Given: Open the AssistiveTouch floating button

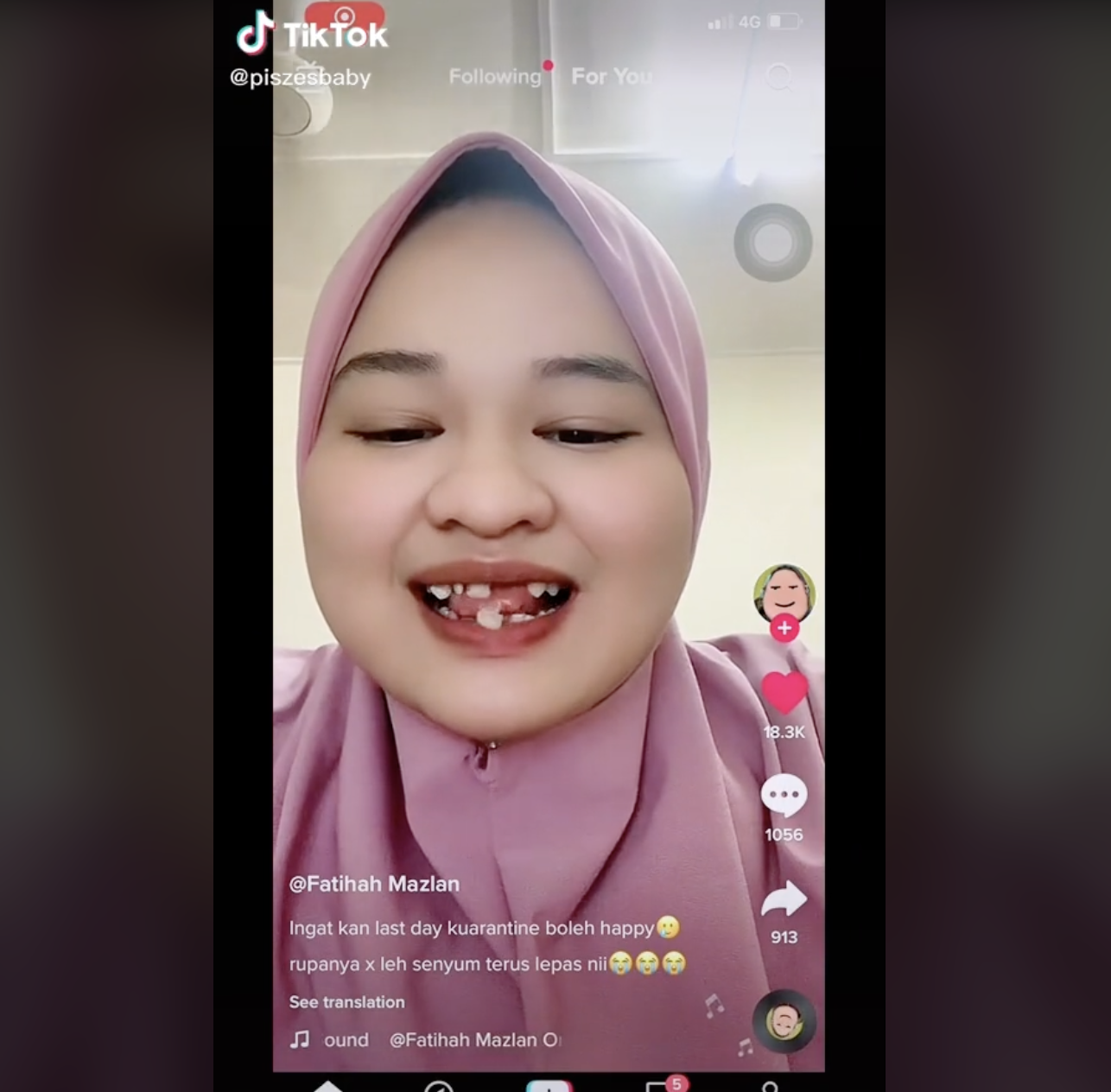Looking at the screenshot, I should (x=772, y=243).
